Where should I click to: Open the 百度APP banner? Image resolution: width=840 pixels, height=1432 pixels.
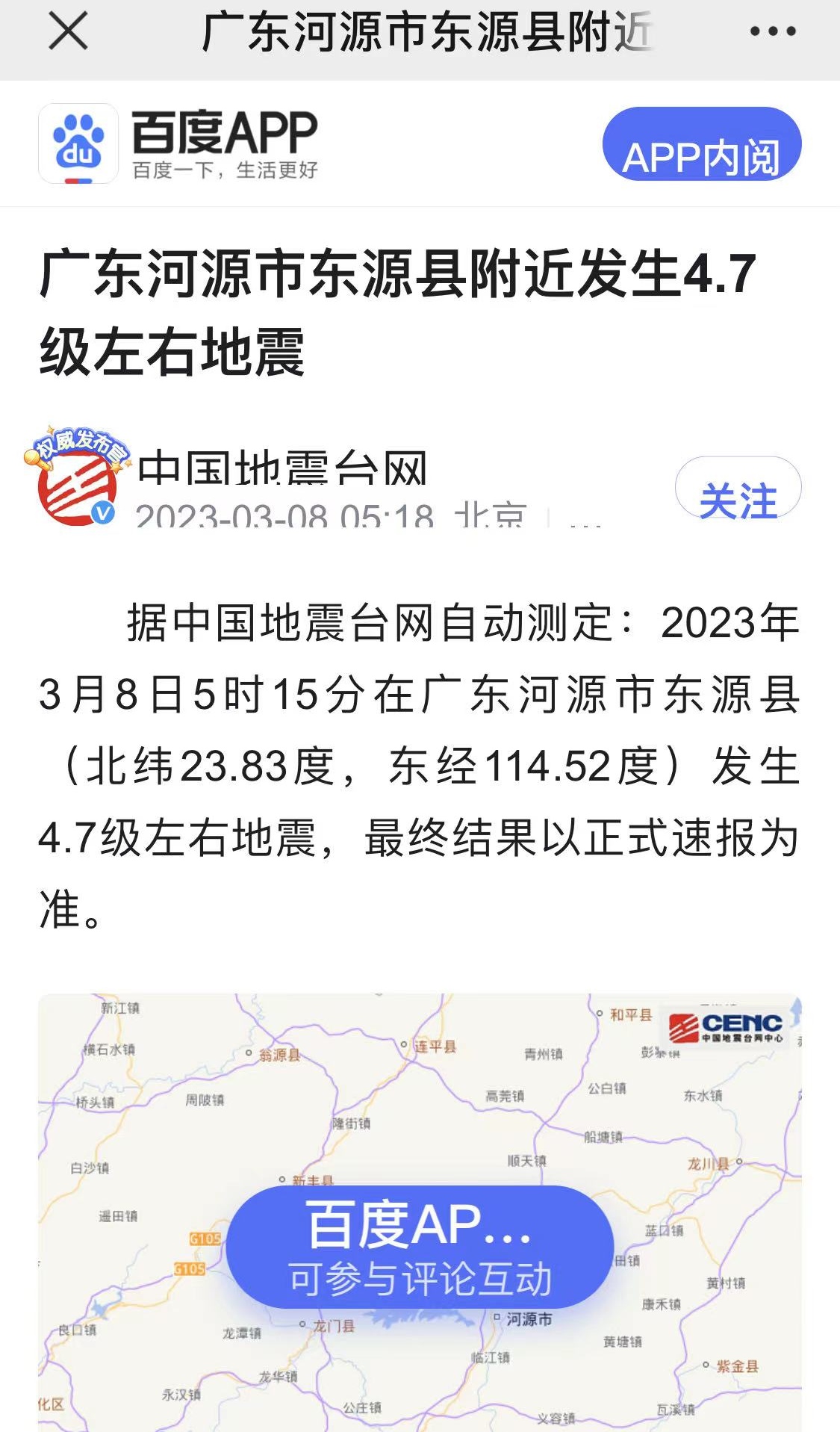179,144
